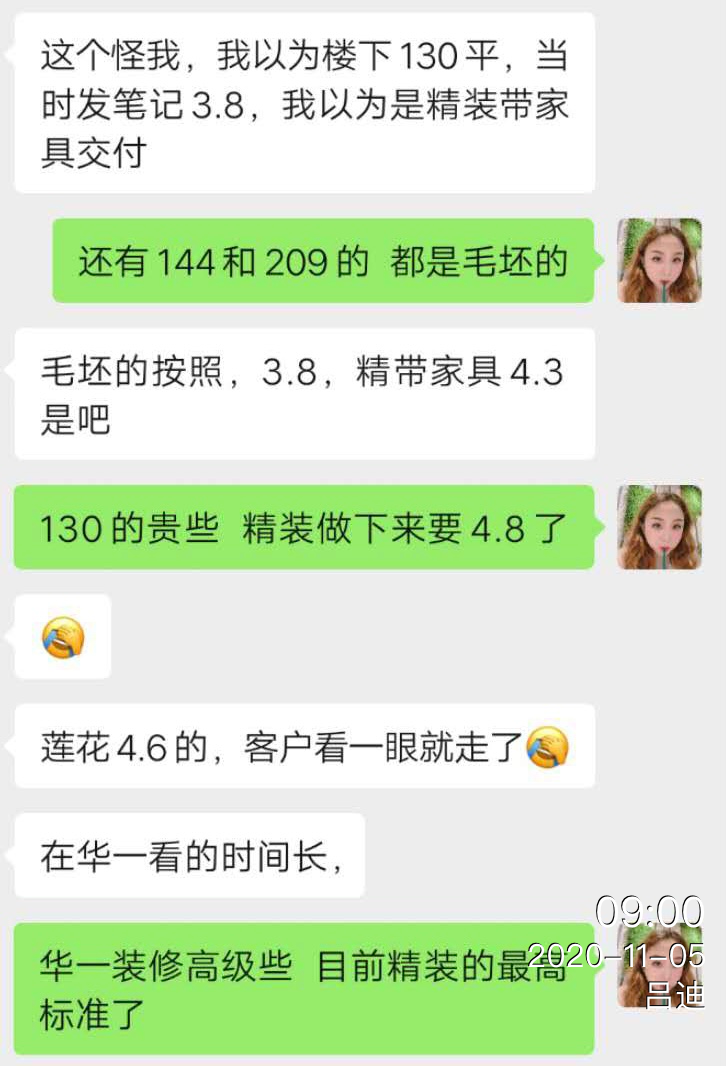Tap the avatar next to '130的贵些' message
This screenshot has width=726, height=1066.
pos(659,527)
